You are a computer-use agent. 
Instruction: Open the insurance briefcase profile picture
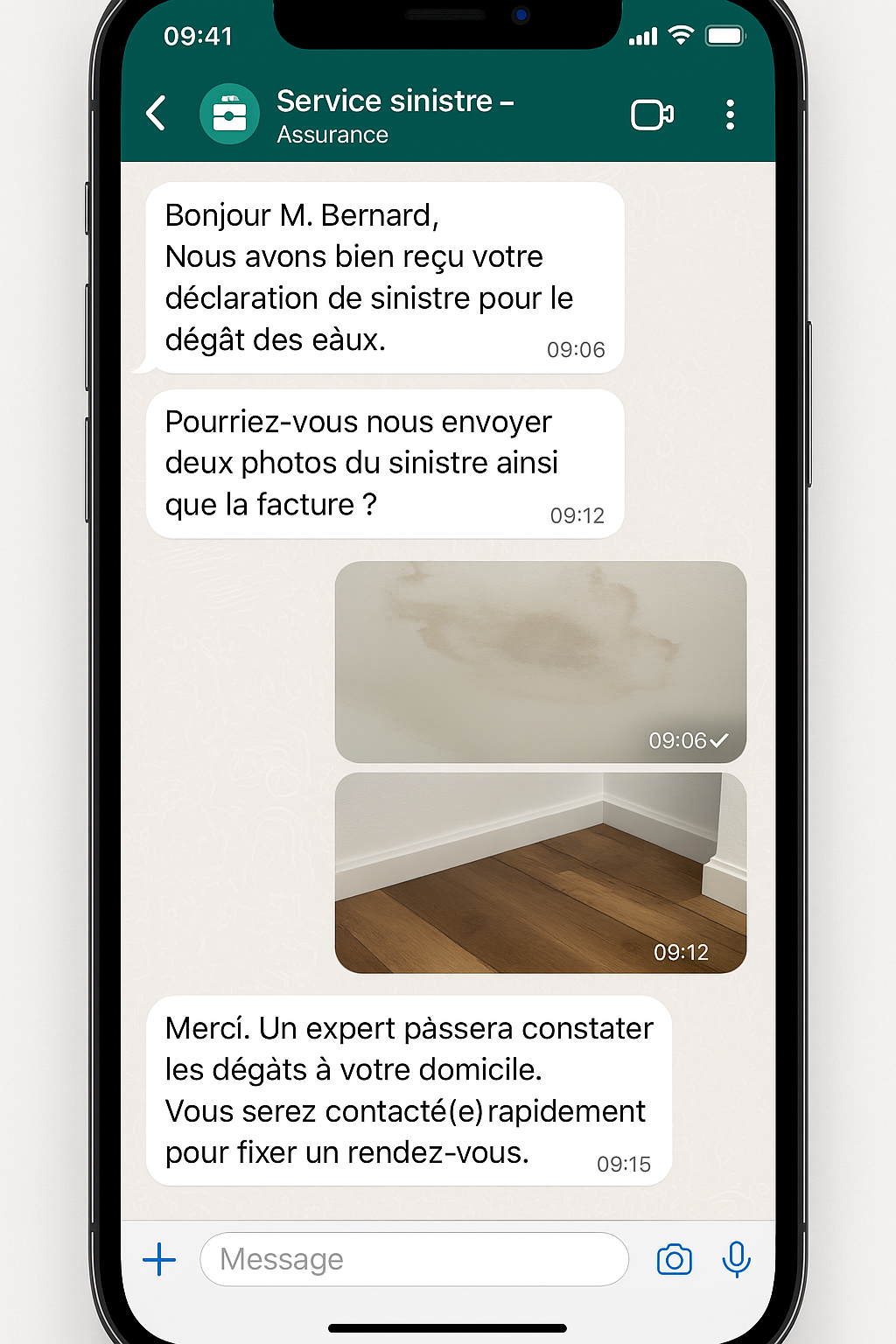point(229,114)
